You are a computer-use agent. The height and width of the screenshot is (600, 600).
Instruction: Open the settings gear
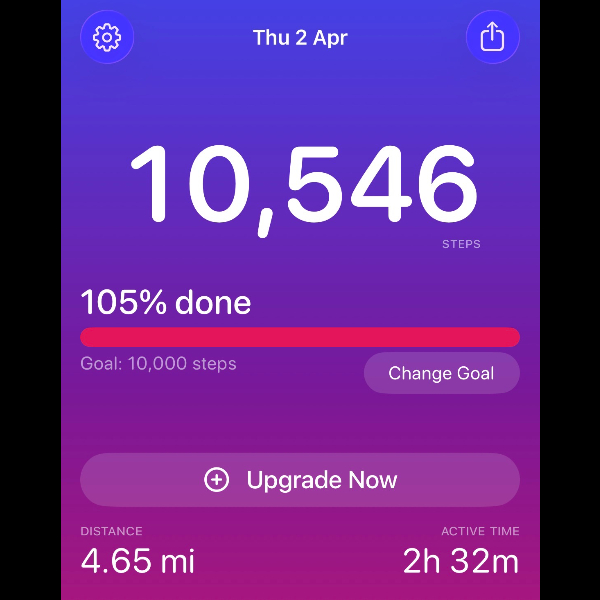(x=107, y=38)
